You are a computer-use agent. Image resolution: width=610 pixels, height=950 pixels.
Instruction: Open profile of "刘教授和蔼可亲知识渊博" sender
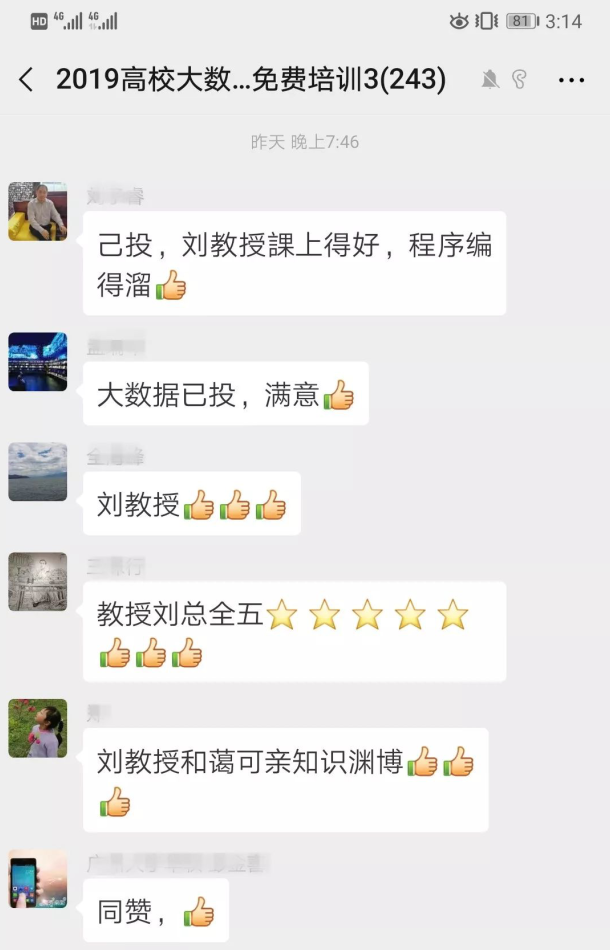(x=38, y=728)
